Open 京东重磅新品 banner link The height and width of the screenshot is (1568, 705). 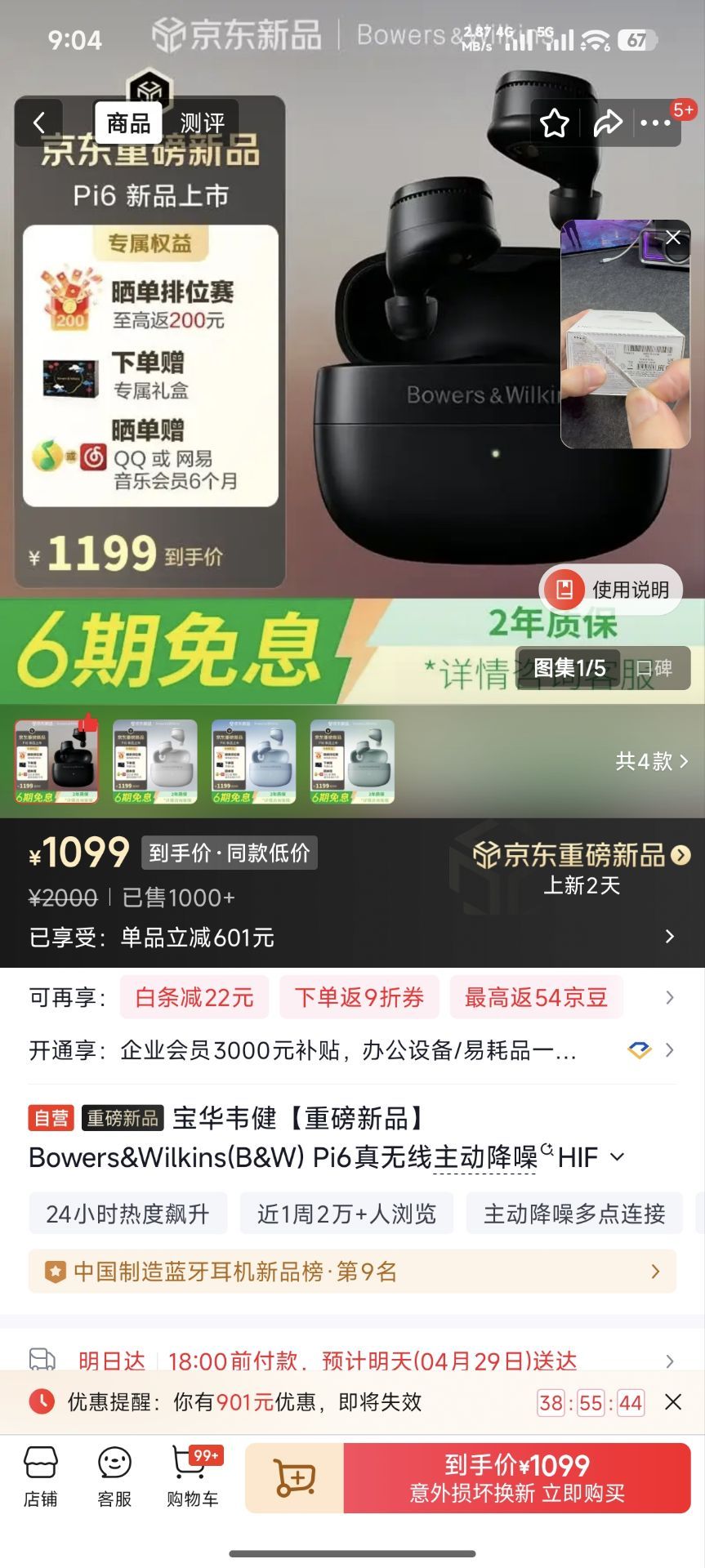click(582, 856)
